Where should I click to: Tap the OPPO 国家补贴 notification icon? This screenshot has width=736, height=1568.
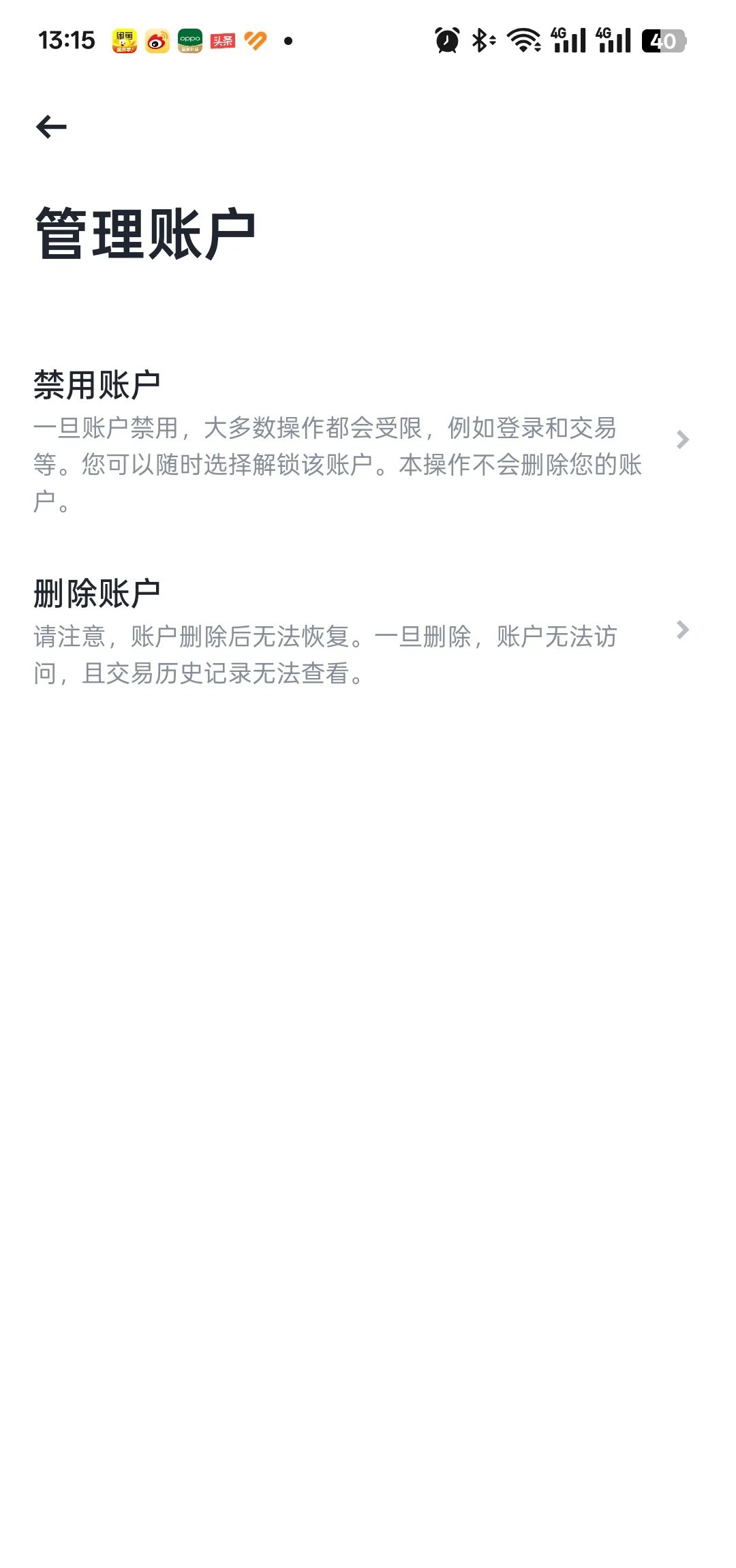(191, 42)
